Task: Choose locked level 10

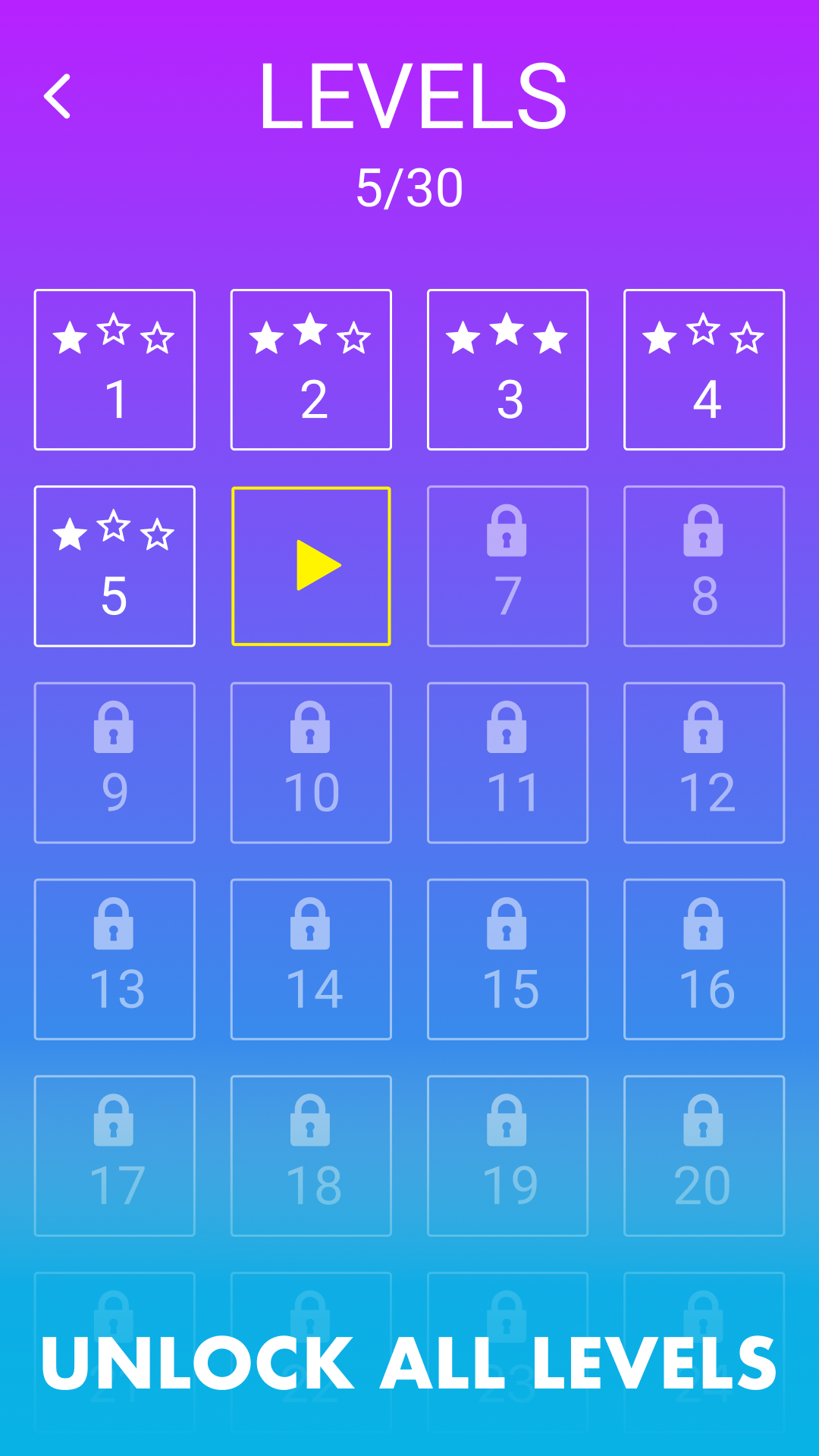Action: click(311, 762)
